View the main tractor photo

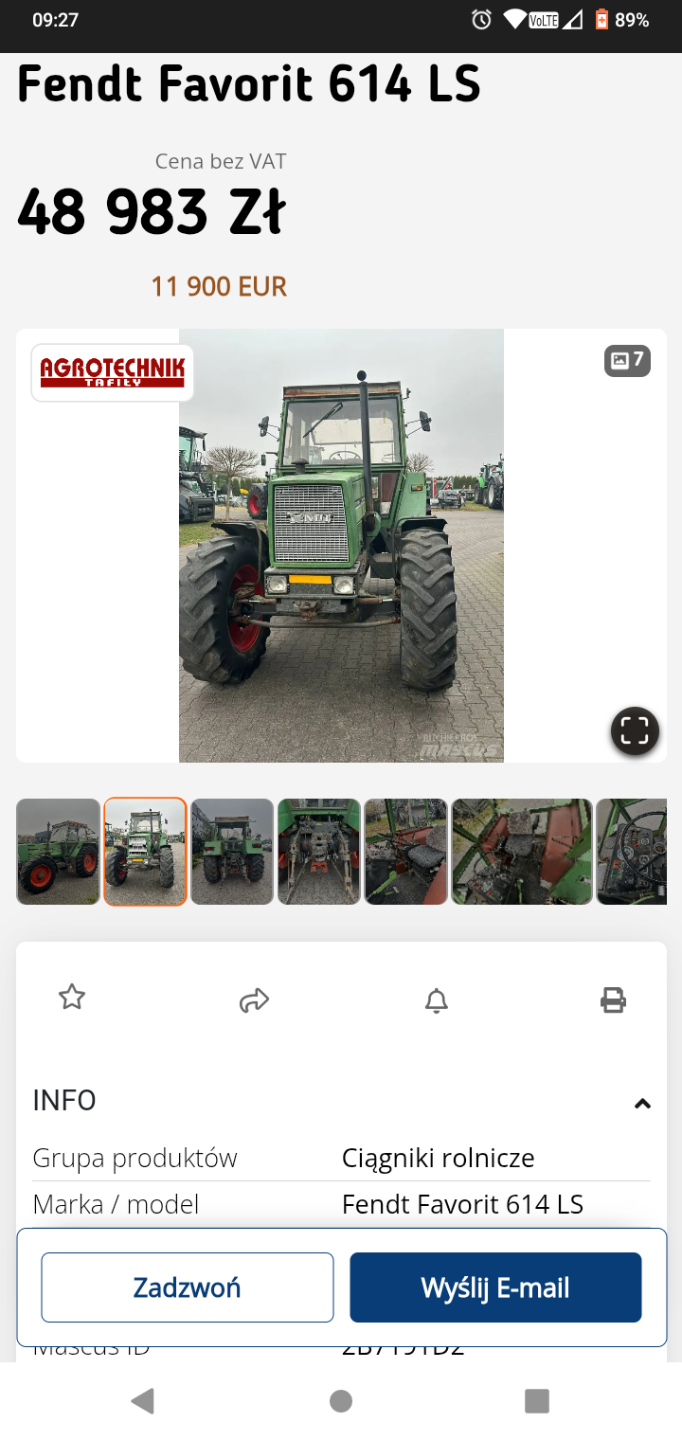tap(341, 545)
